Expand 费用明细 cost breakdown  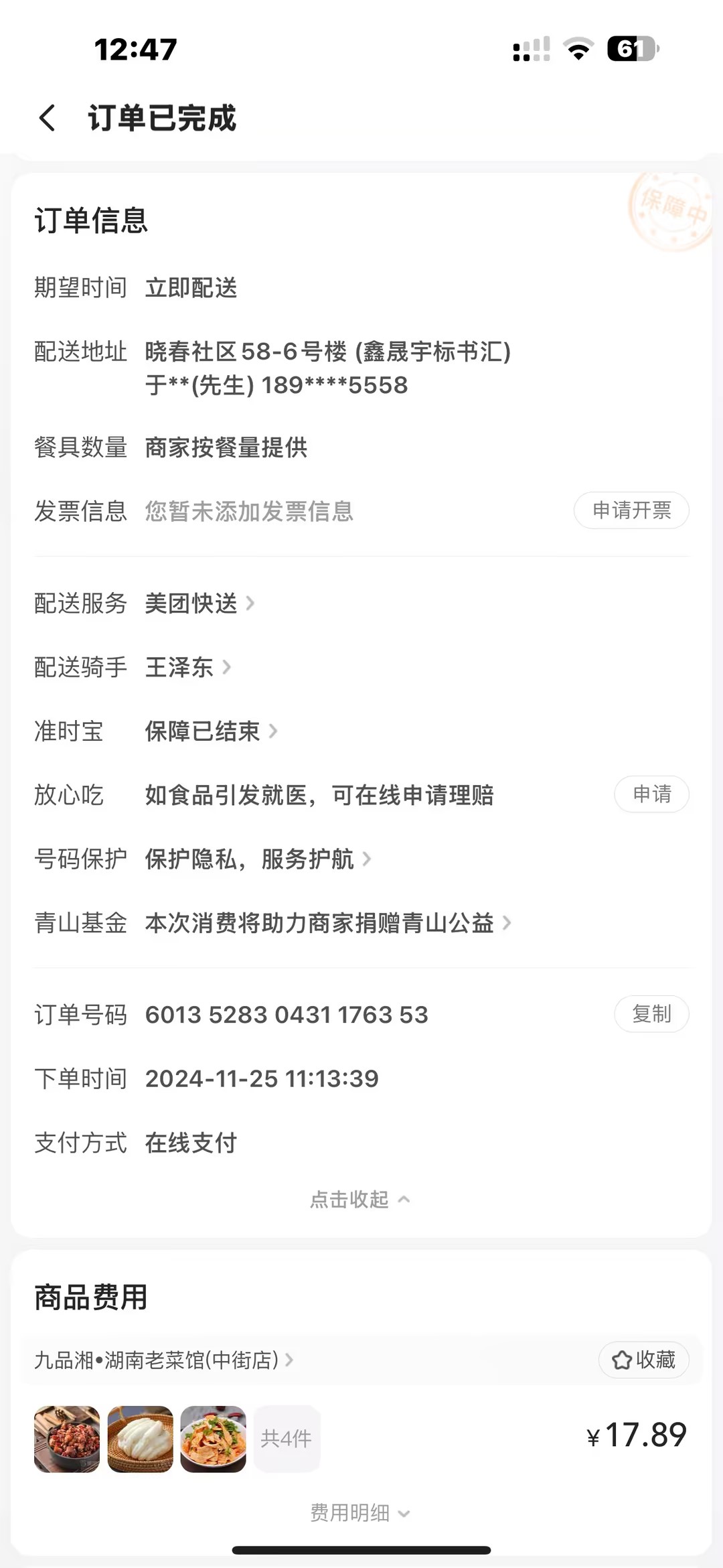[360, 1512]
